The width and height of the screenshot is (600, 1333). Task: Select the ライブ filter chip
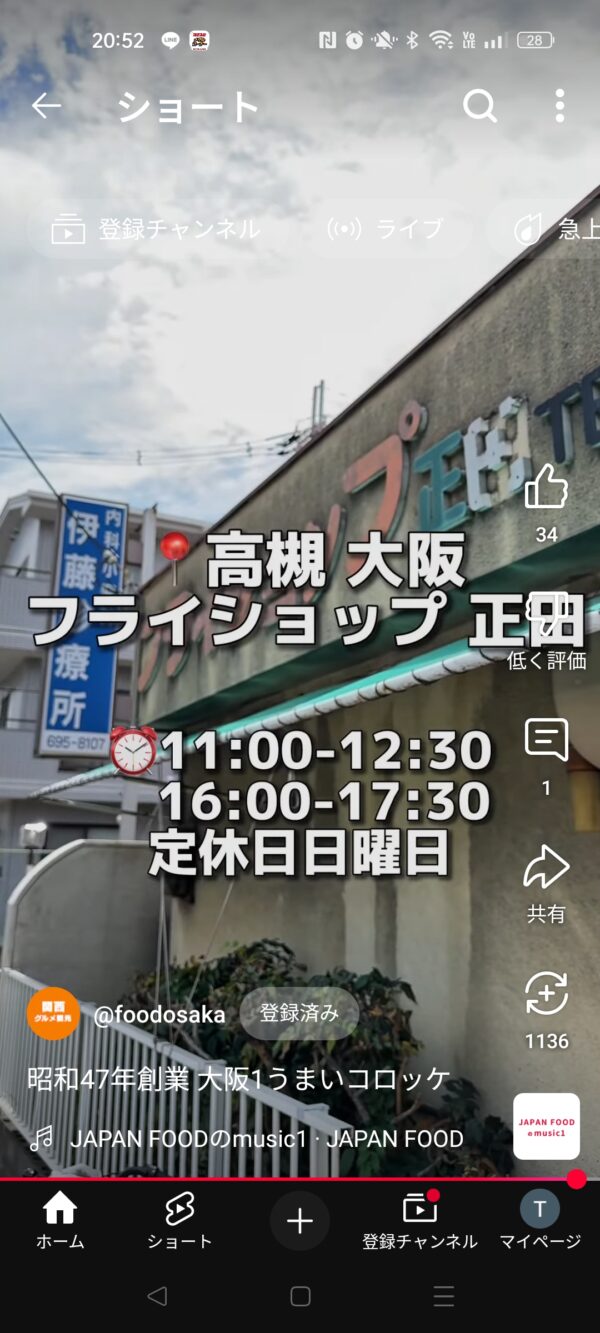386,229
